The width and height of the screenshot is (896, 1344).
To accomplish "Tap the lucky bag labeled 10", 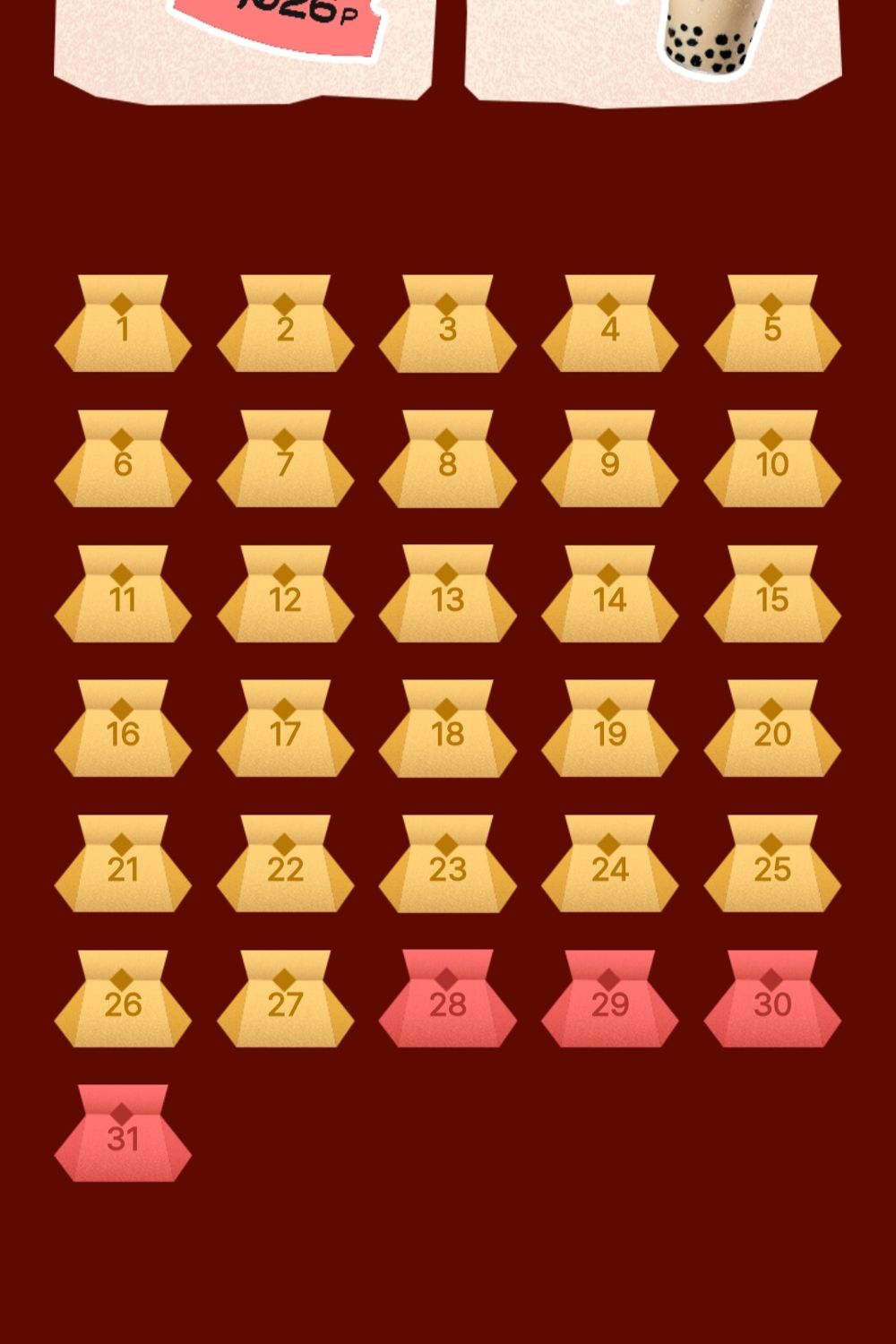I will 772,461.
